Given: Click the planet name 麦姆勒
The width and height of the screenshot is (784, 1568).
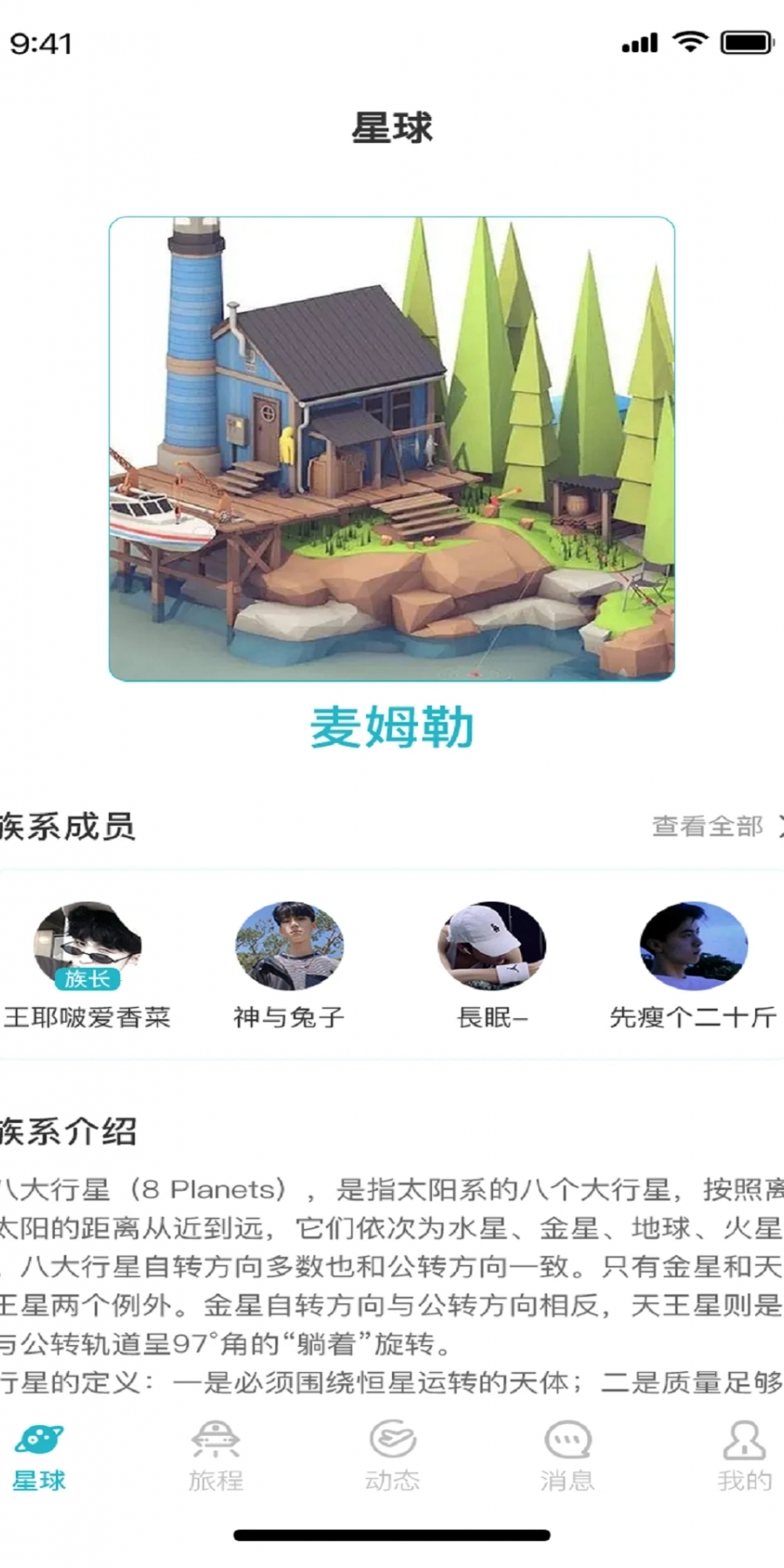Looking at the screenshot, I should (x=392, y=730).
